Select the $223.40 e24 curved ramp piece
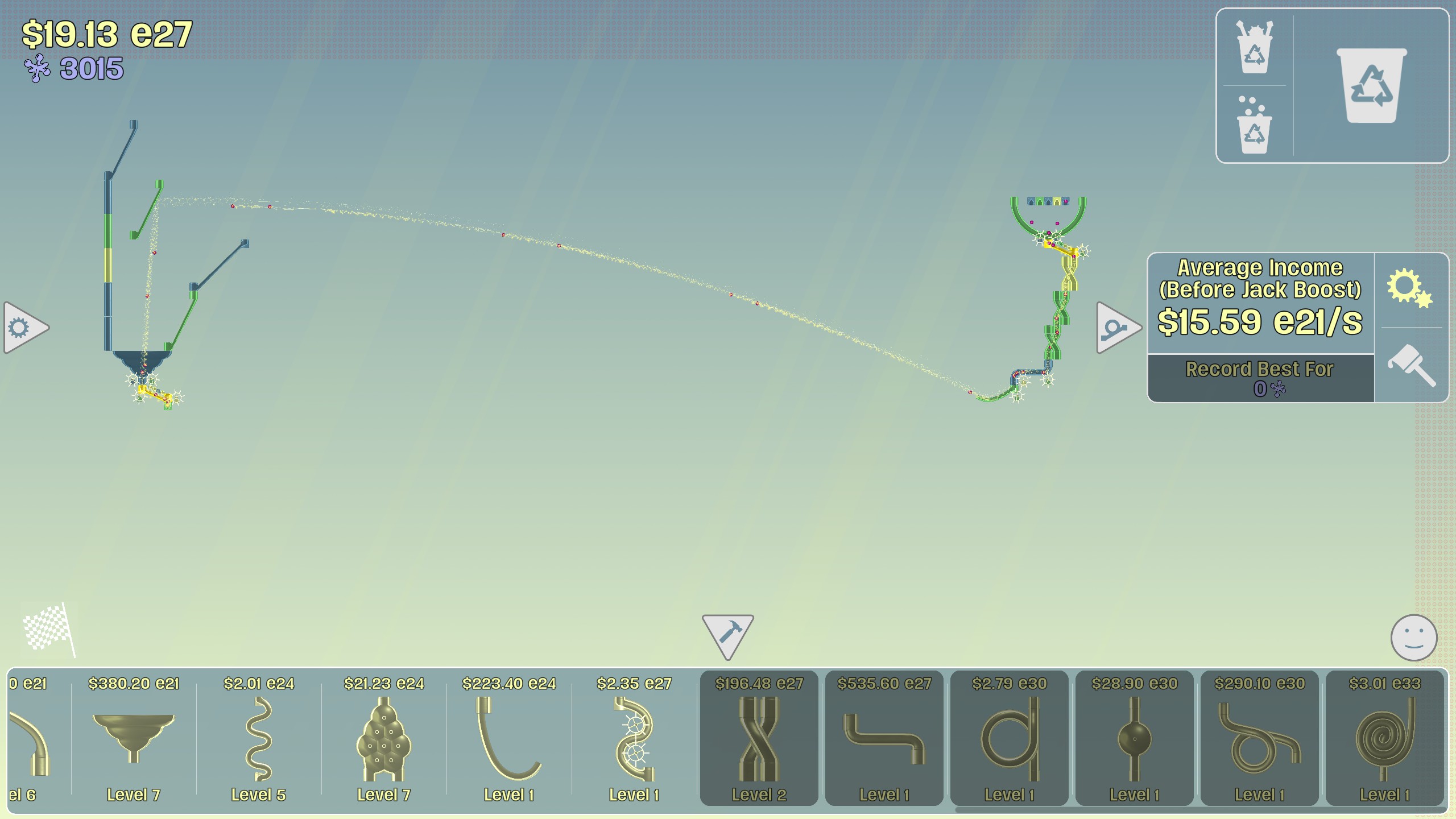This screenshot has width=1456, height=819. [509, 738]
